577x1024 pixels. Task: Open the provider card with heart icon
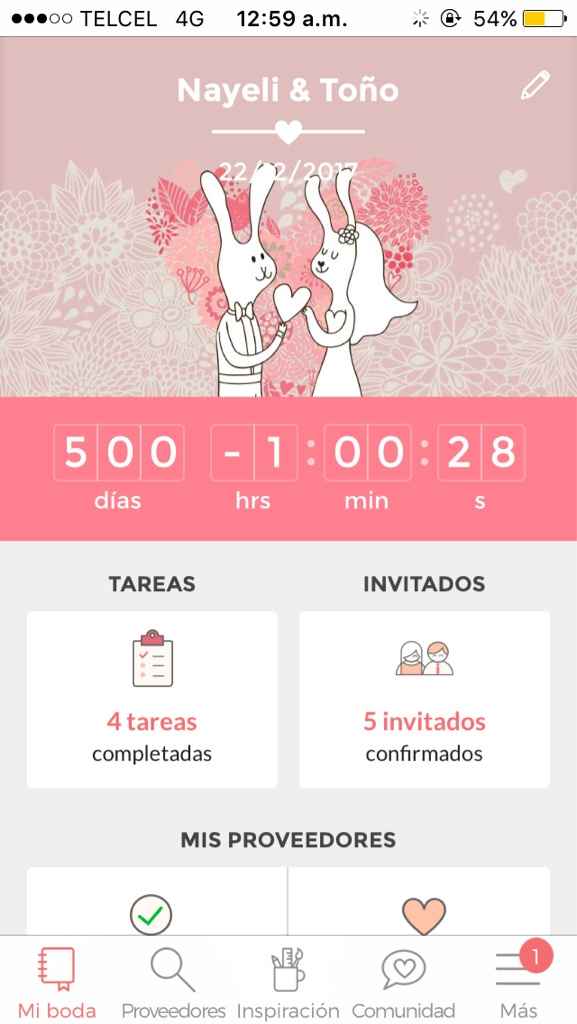click(x=419, y=901)
